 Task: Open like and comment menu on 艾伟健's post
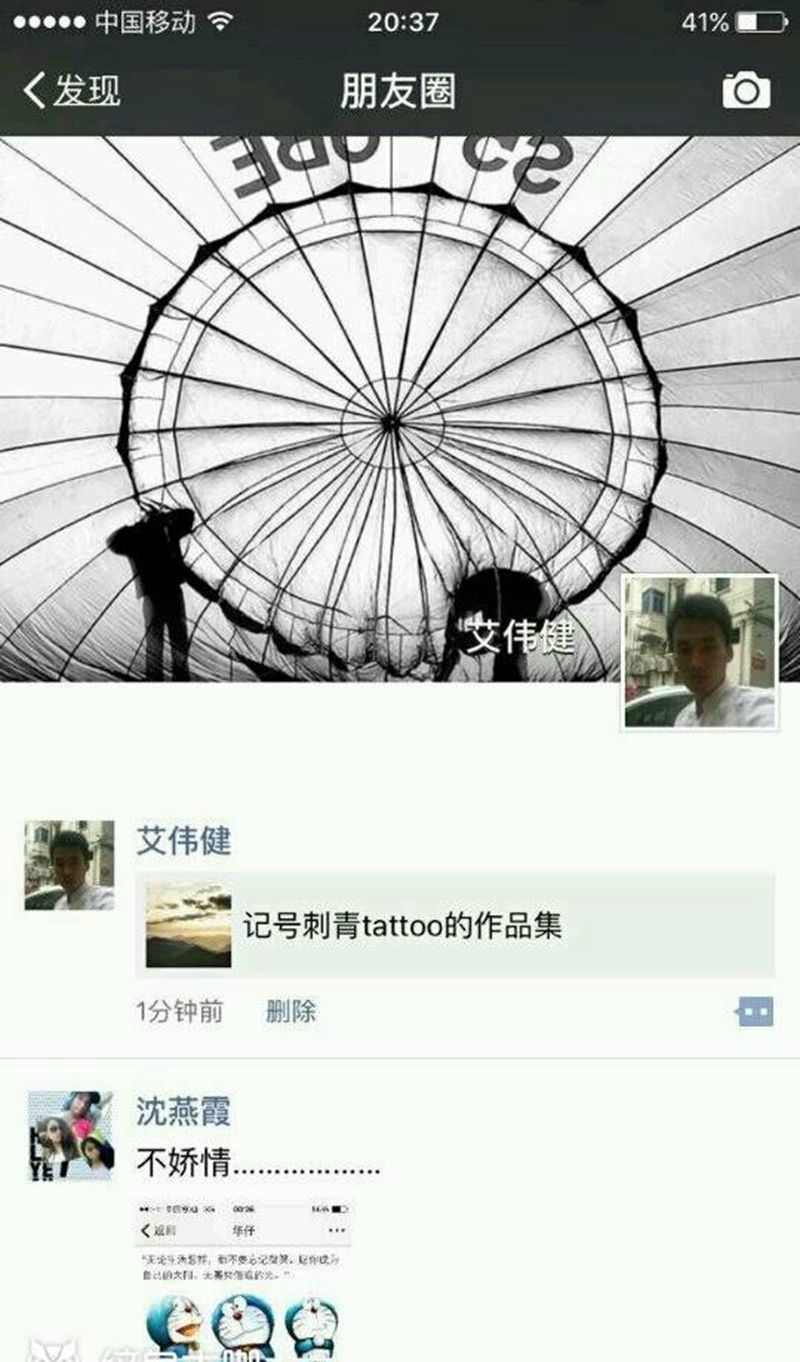[755, 1013]
